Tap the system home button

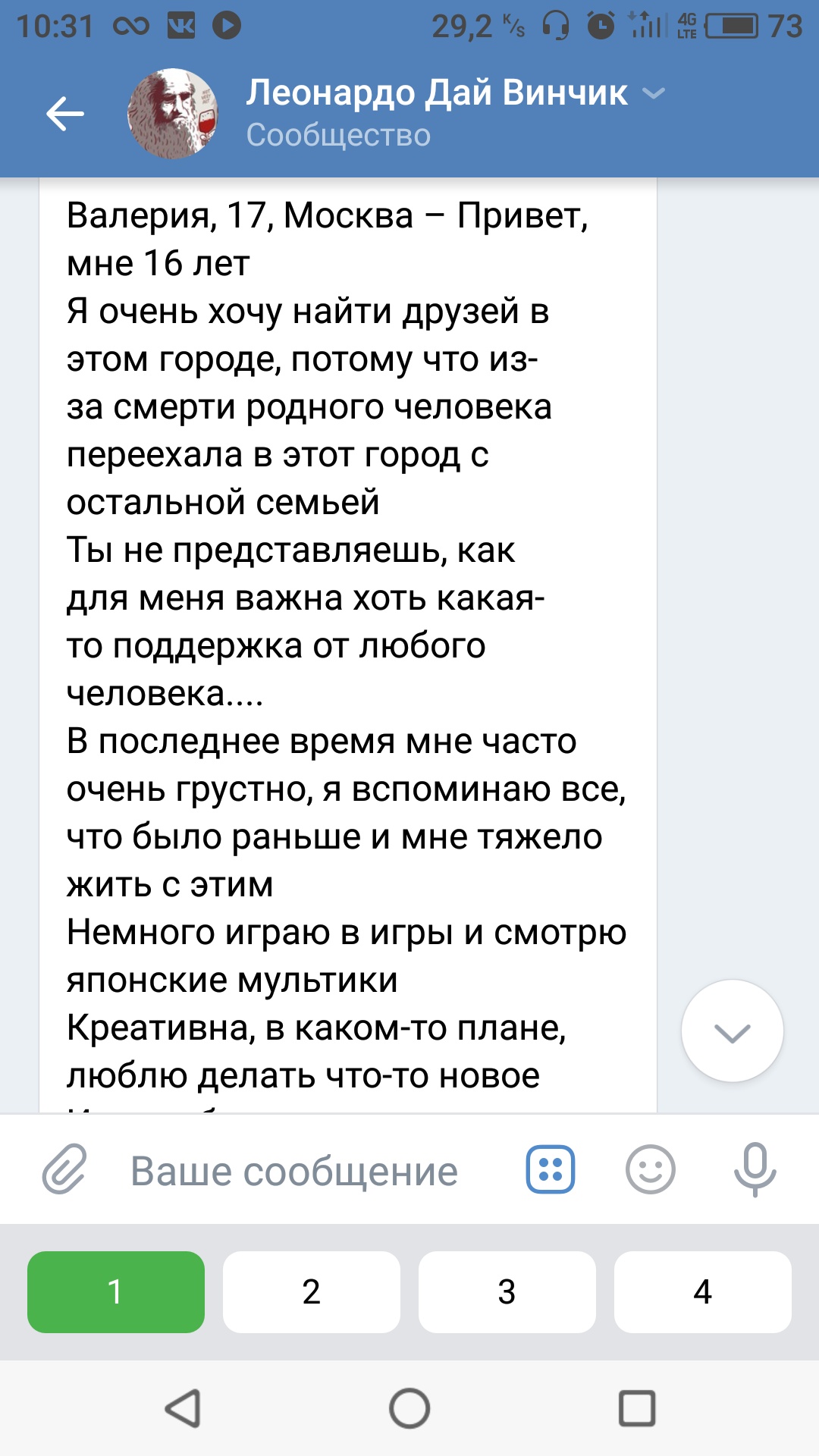(x=409, y=1409)
